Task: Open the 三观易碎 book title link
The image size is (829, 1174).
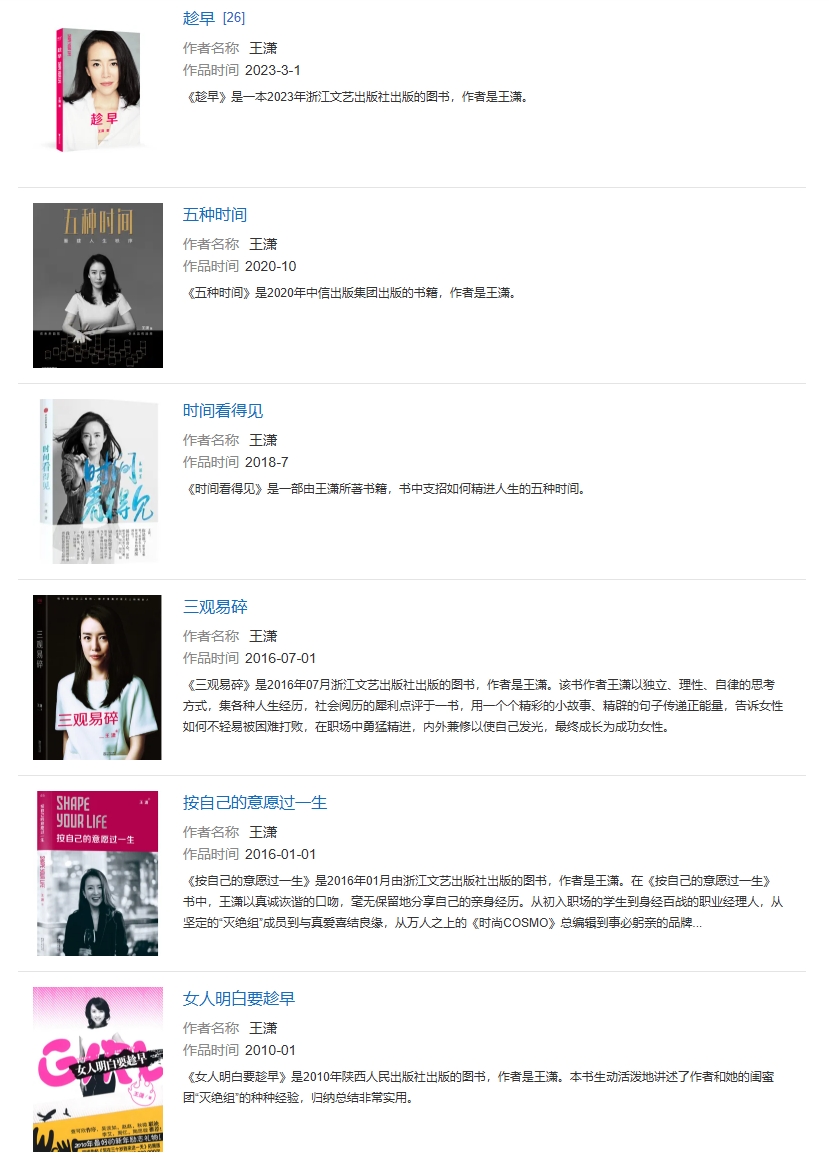Action: [214, 607]
